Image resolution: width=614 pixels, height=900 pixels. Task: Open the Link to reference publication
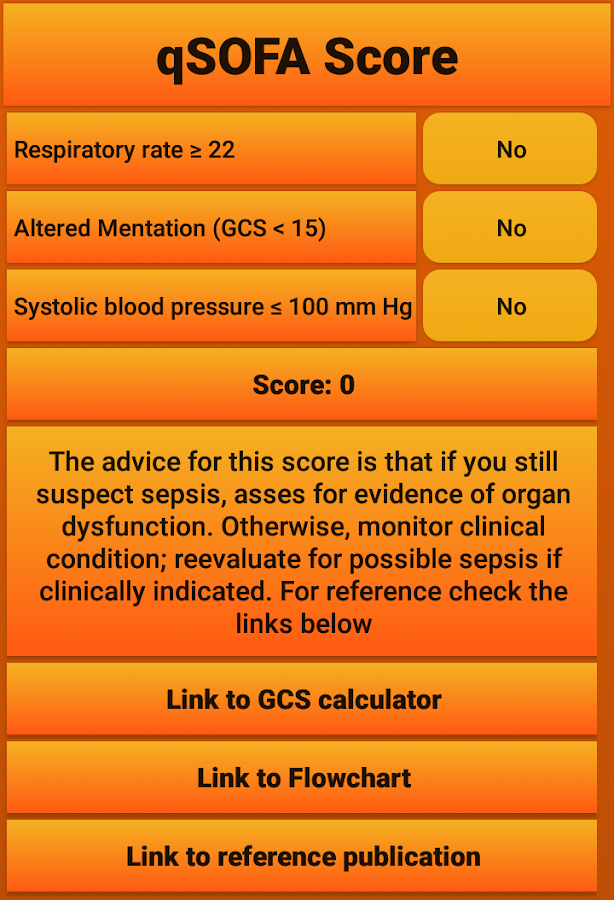coord(304,857)
